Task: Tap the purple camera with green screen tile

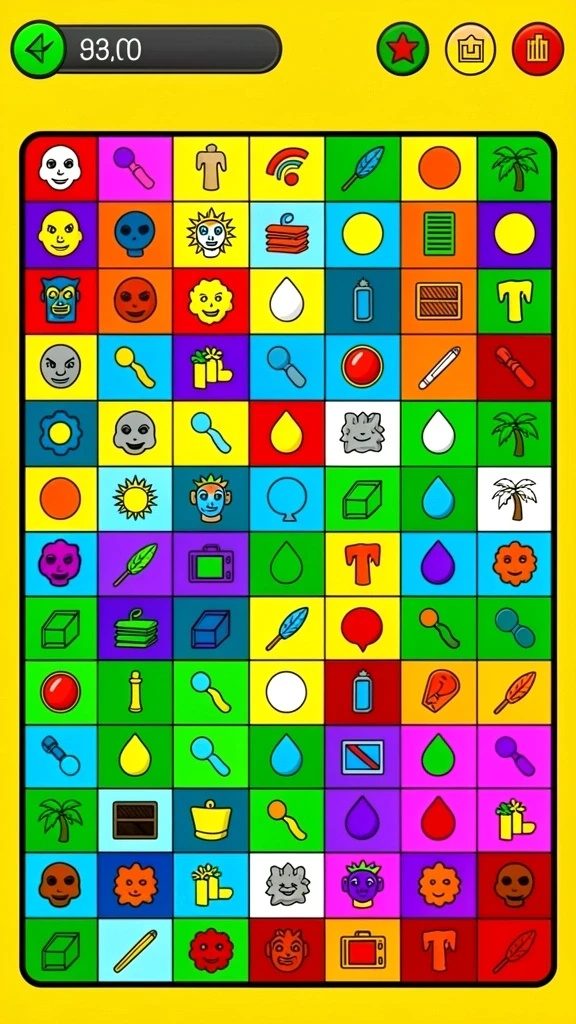Action: point(211,564)
